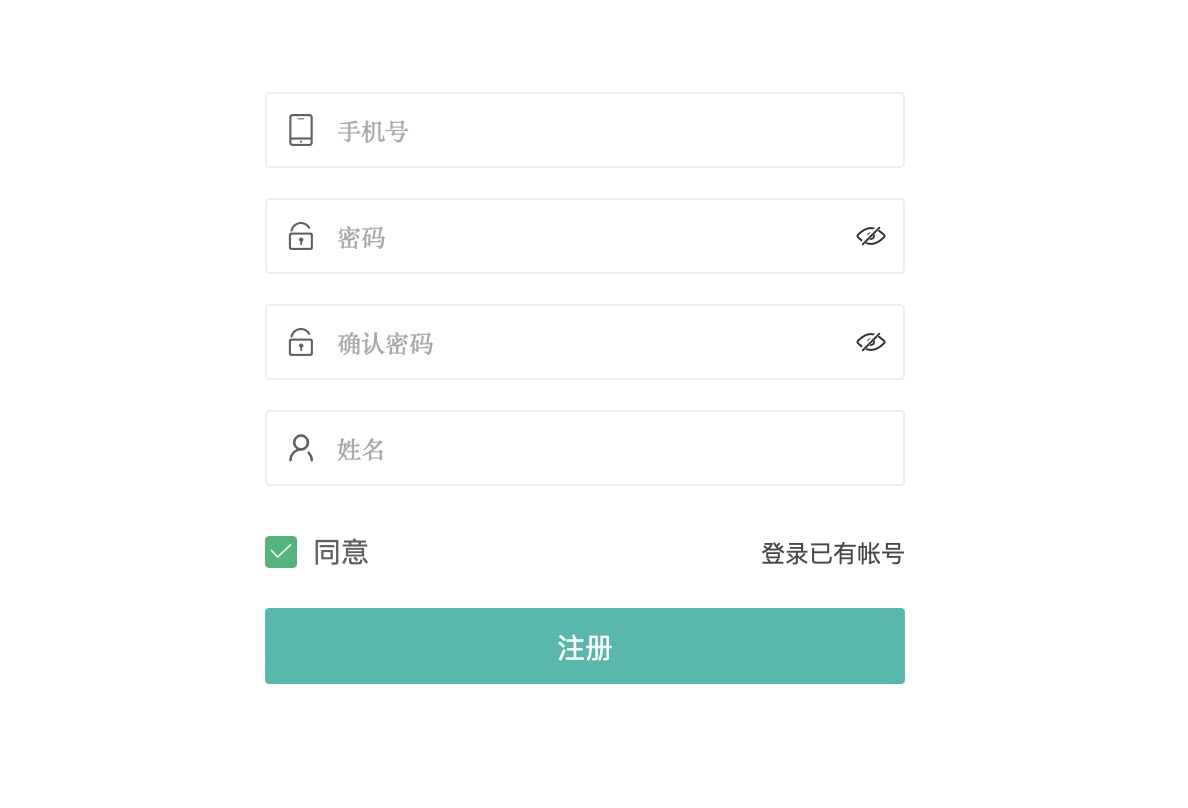Image resolution: width=1188 pixels, height=808 pixels.
Task: Open 登录已有帐号 to sign in
Action: click(x=832, y=553)
